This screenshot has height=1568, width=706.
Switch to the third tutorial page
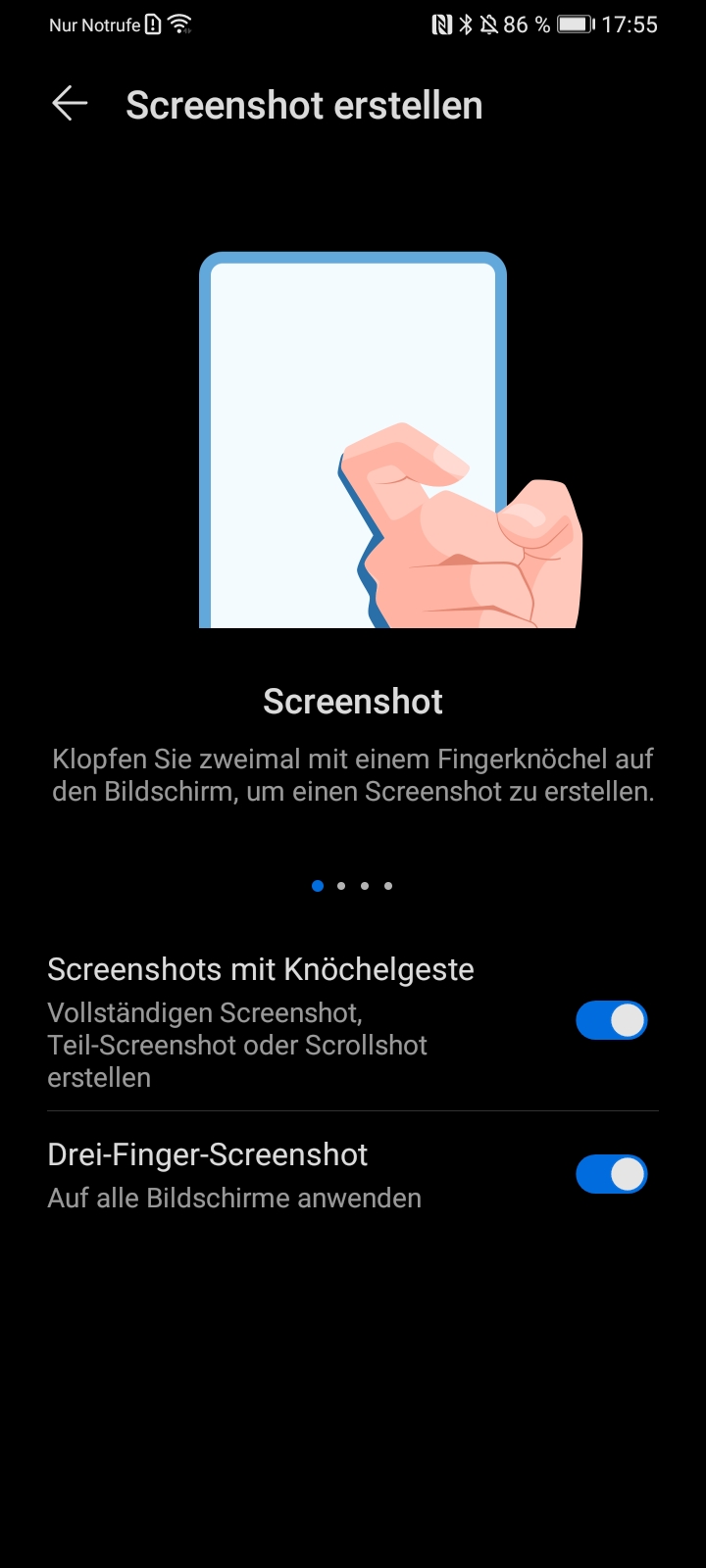click(x=365, y=885)
